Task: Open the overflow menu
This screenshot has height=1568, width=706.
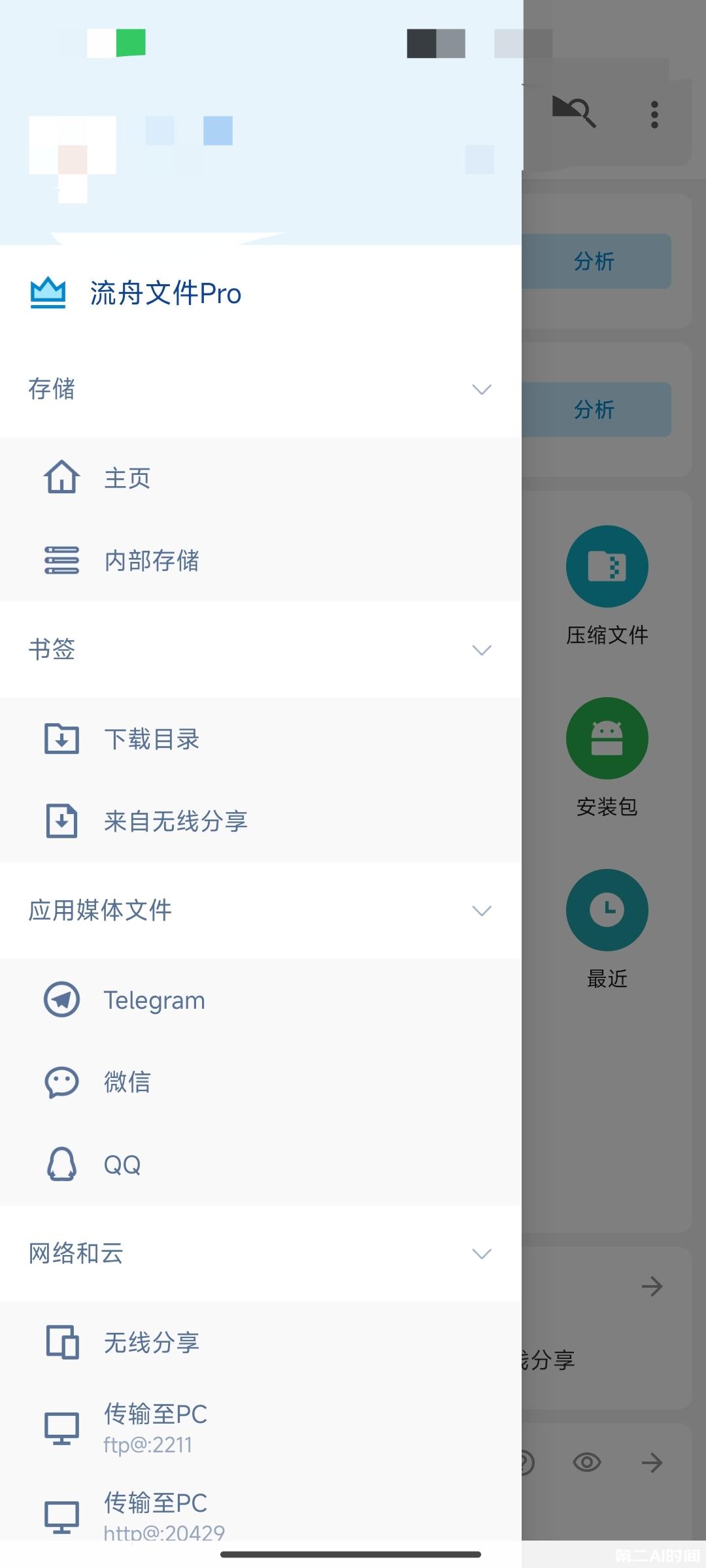Action: click(654, 114)
